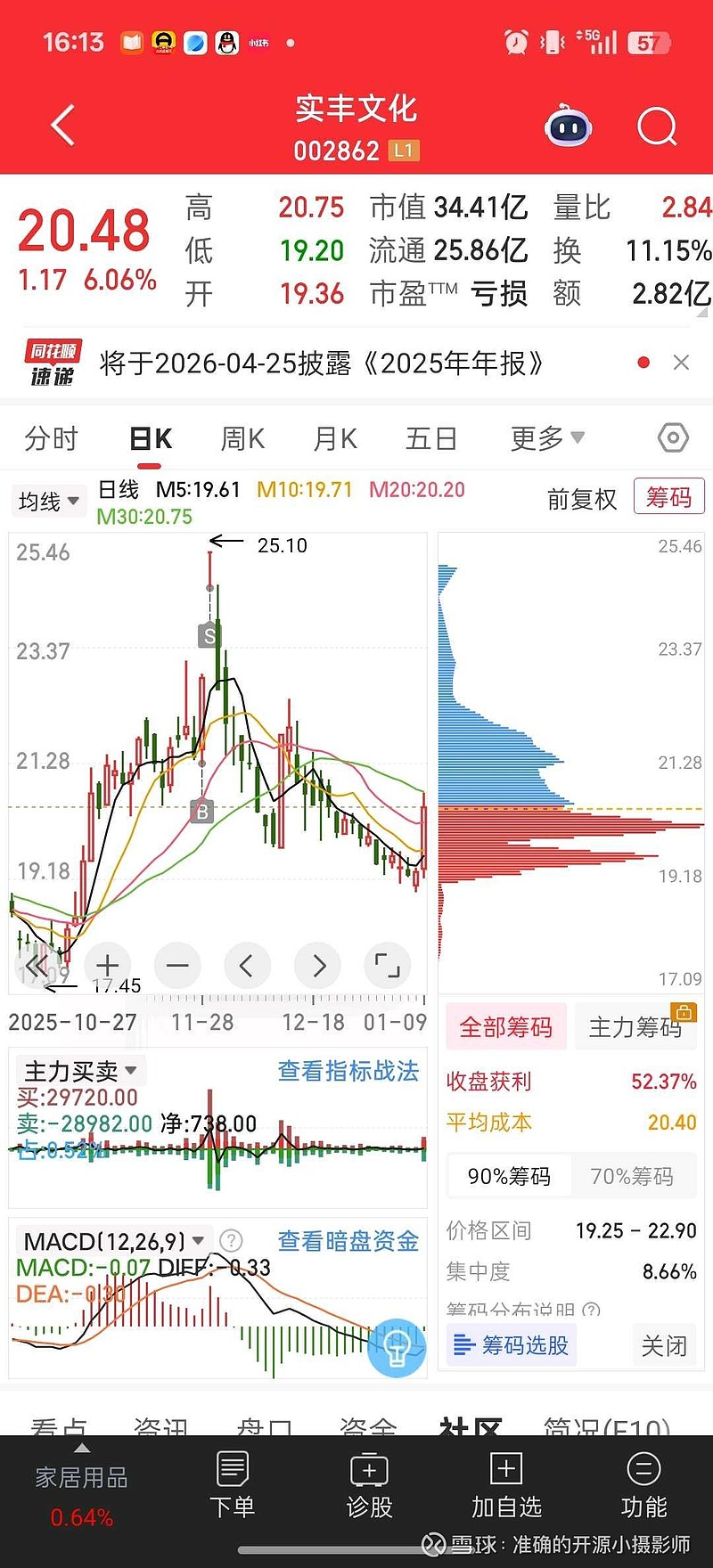Expand the chart to full screen
The height and width of the screenshot is (1568, 713).
coord(387,965)
